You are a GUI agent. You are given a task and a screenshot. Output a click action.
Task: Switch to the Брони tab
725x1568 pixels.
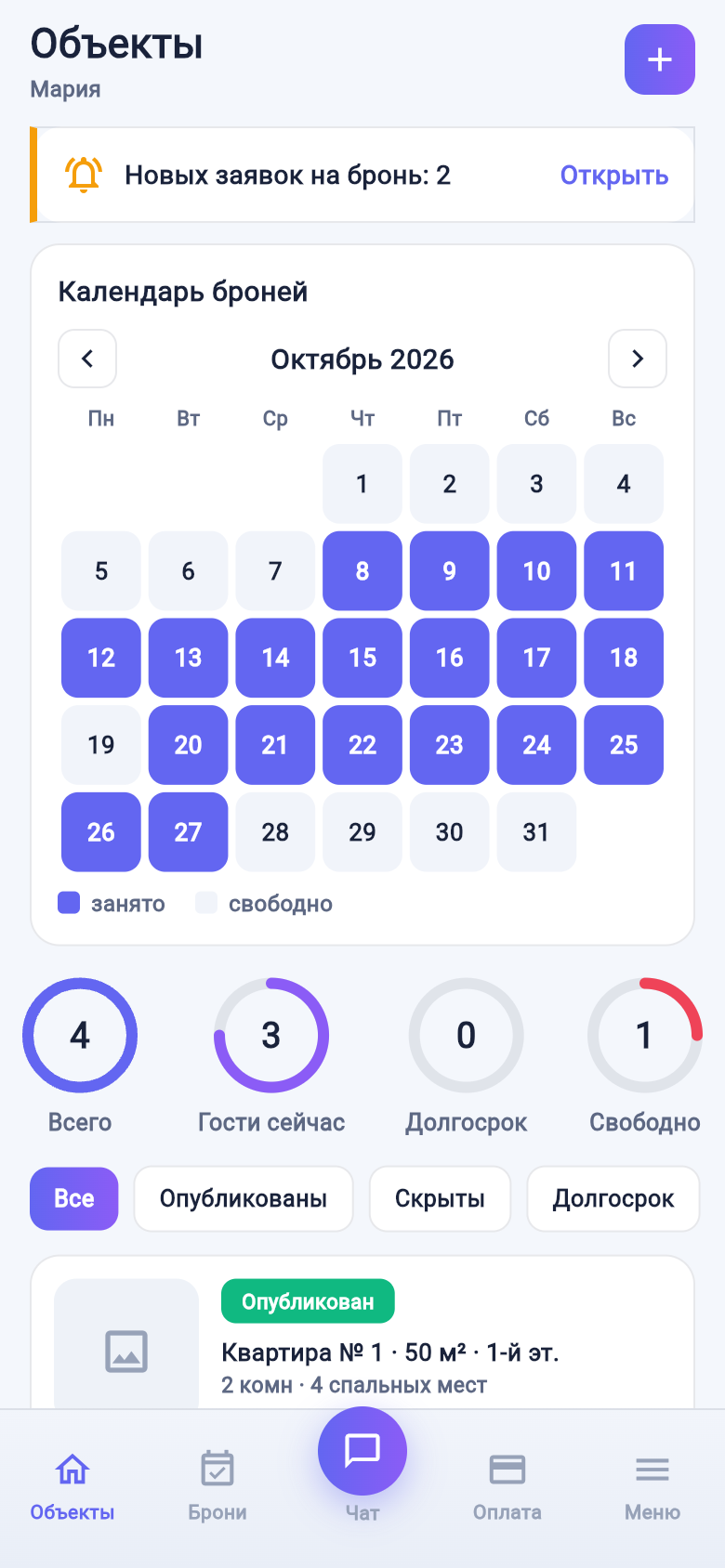point(217,1484)
